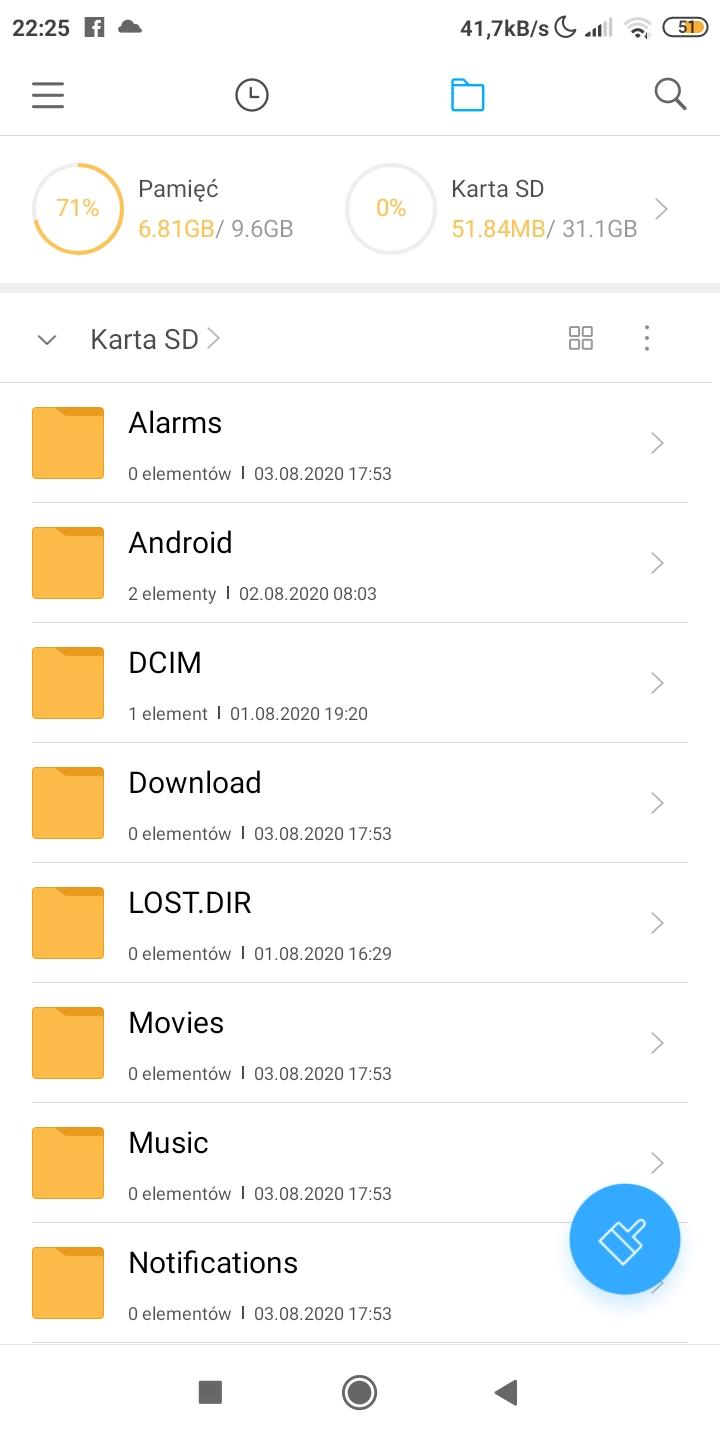
Task: Open the Alarms folder
Action: 340,443
